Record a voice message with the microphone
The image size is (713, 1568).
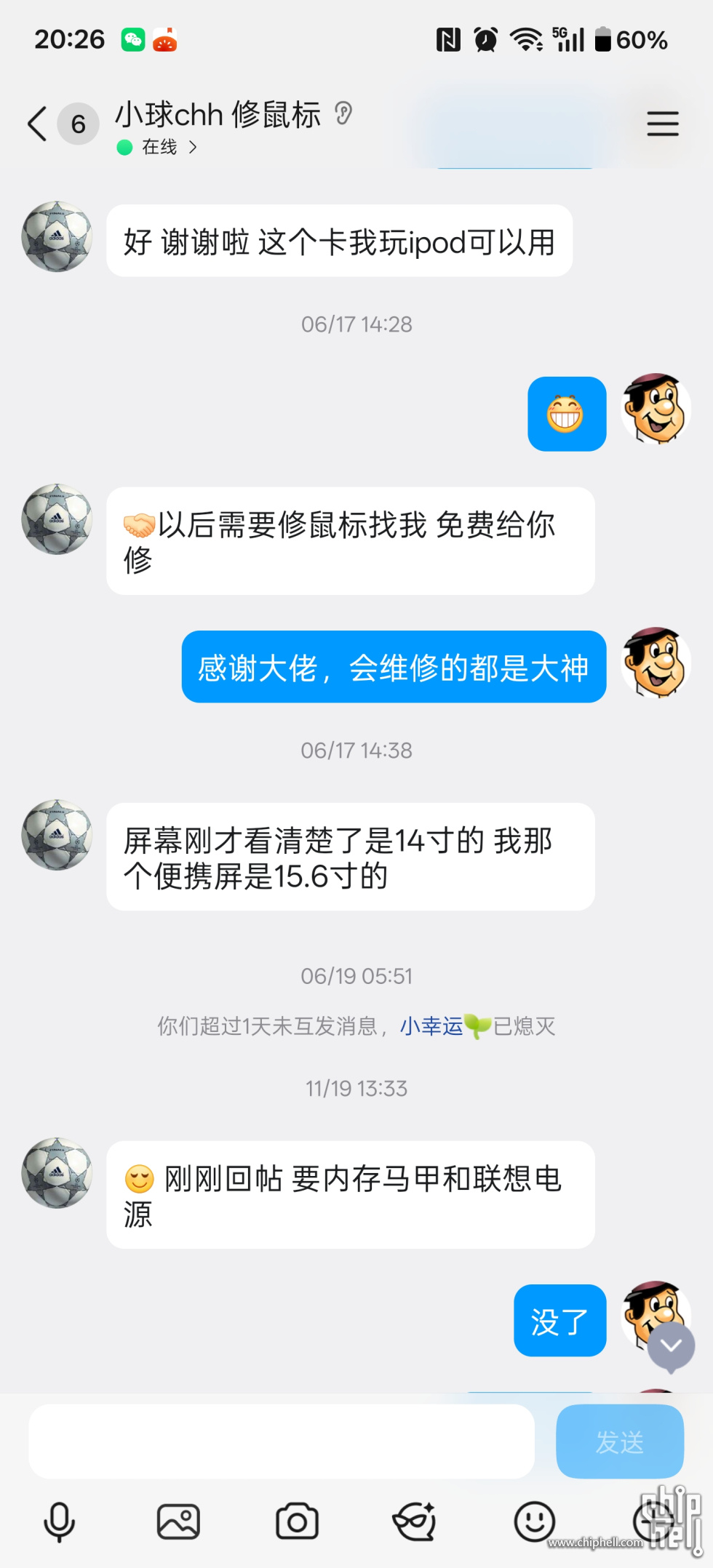(59, 1521)
